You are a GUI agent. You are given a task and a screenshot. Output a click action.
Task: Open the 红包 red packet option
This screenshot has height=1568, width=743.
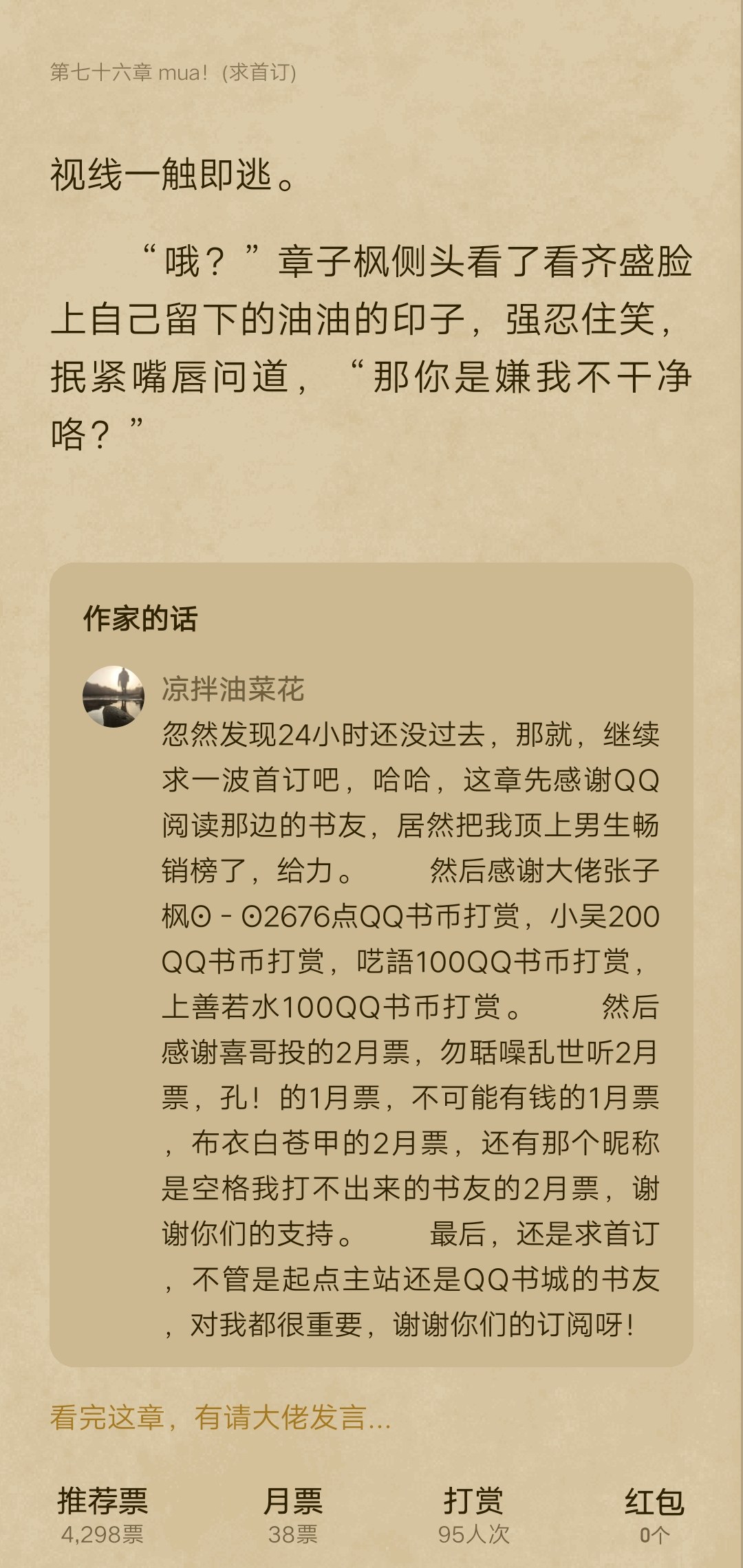pyautogui.click(x=654, y=1512)
